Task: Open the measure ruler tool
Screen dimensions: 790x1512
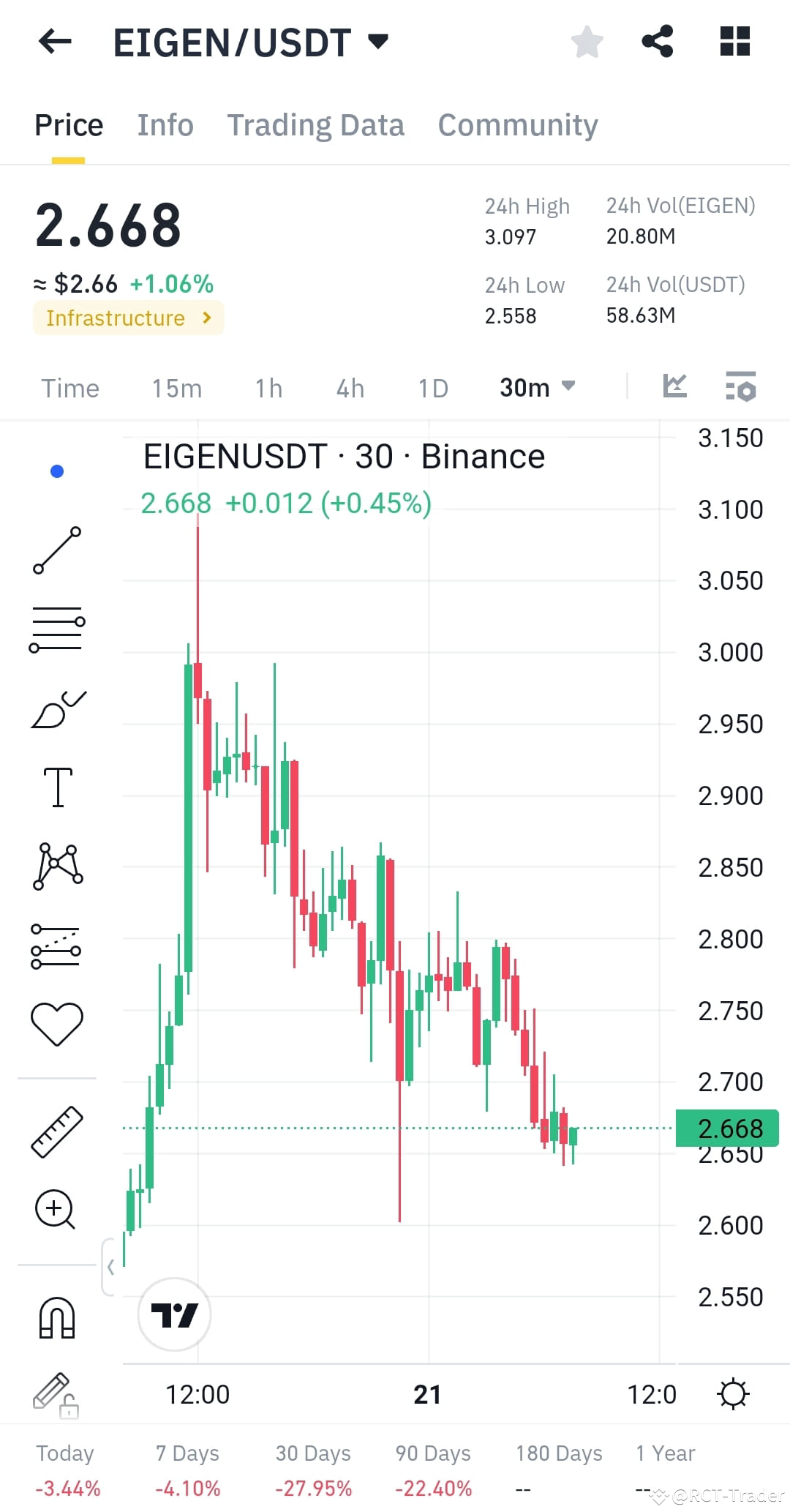Action: pyautogui.click(x=57, y=1131)
